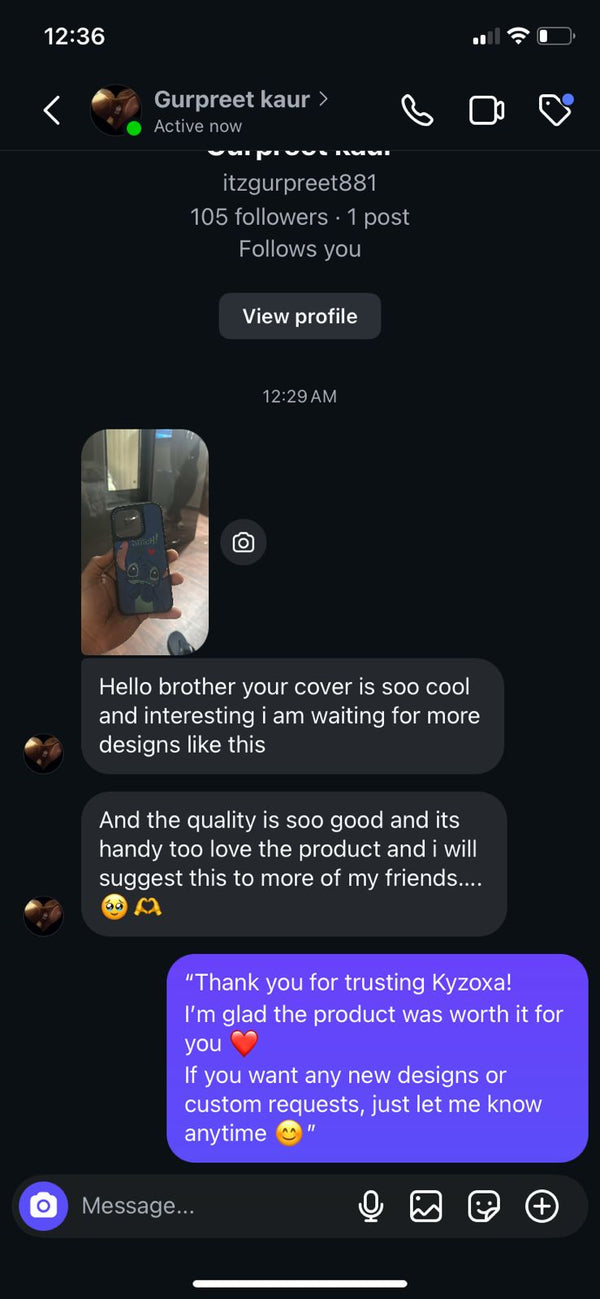Open the phone cover photo message
This screenshot has width=600, height=1299.
[145, 542]
